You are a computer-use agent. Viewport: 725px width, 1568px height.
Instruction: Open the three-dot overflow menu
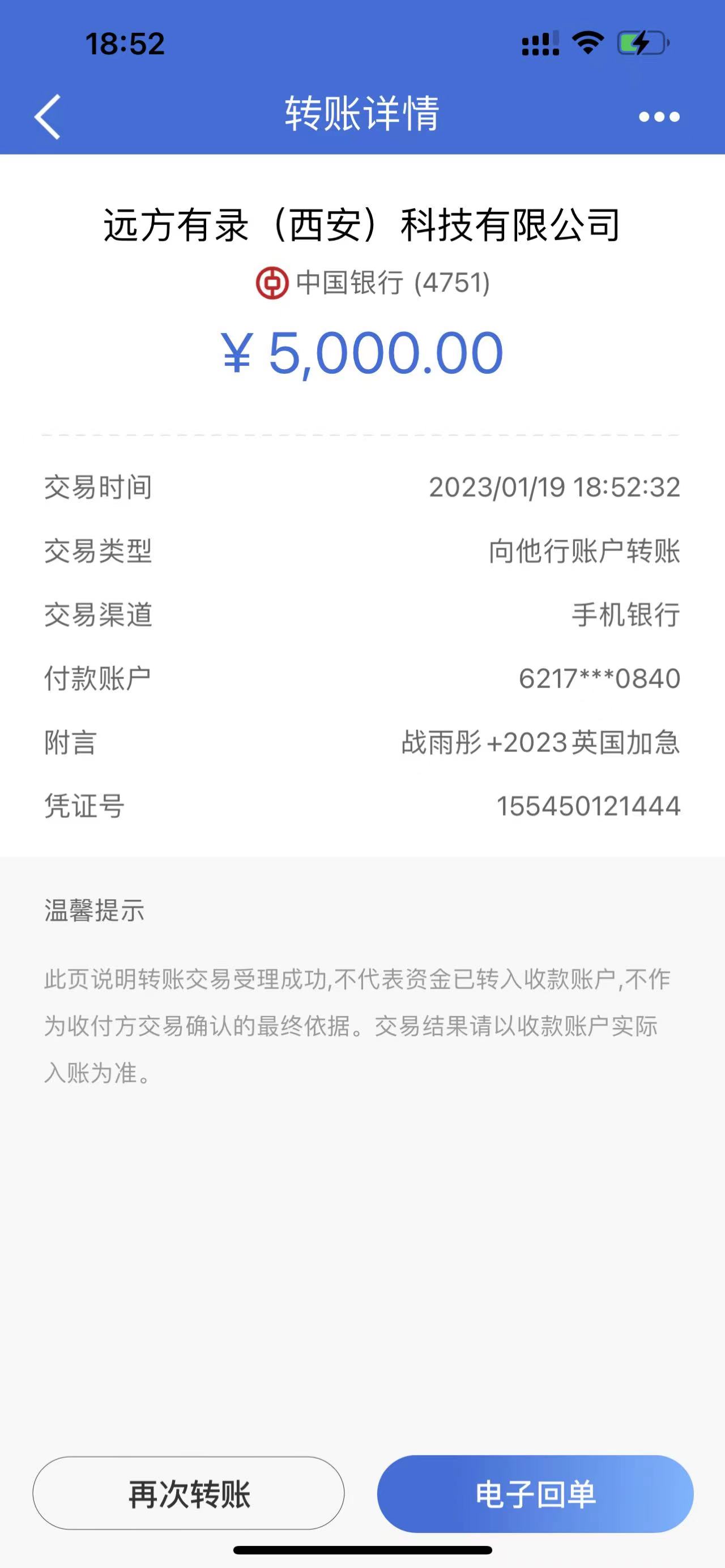tap(659, 116)
